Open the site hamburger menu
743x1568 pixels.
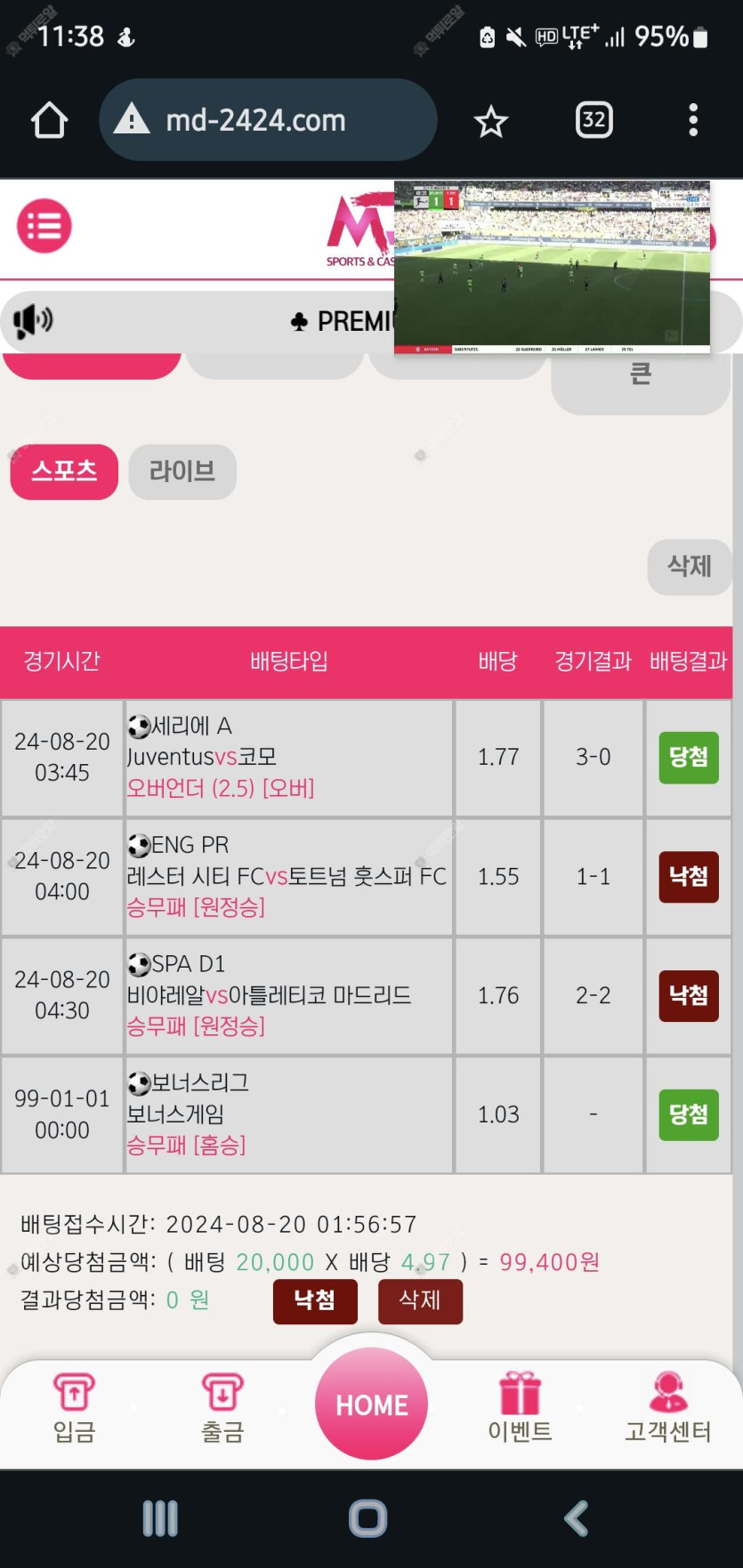[44, 226]
